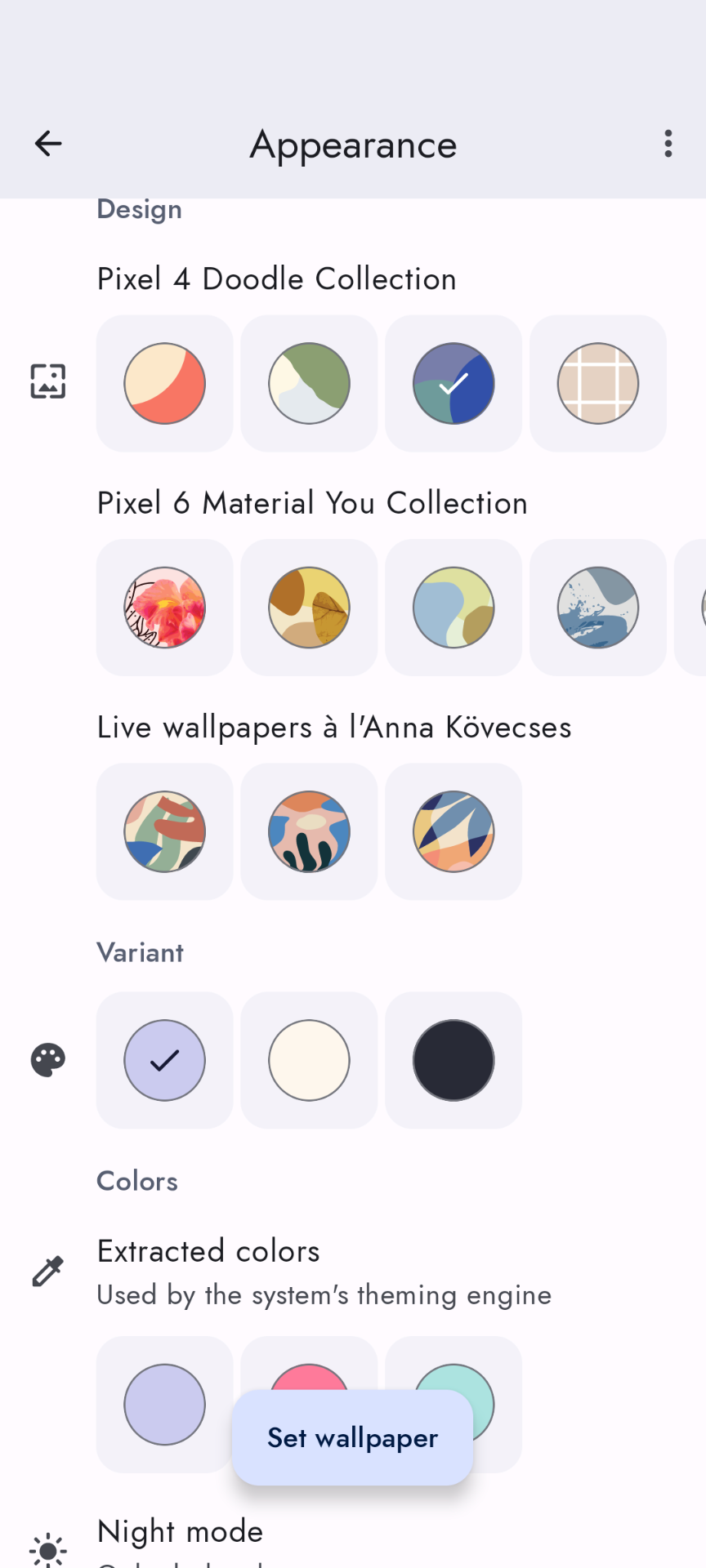Select the beige grid Doodle wallpaper
706x1568 pixels.
597,383
